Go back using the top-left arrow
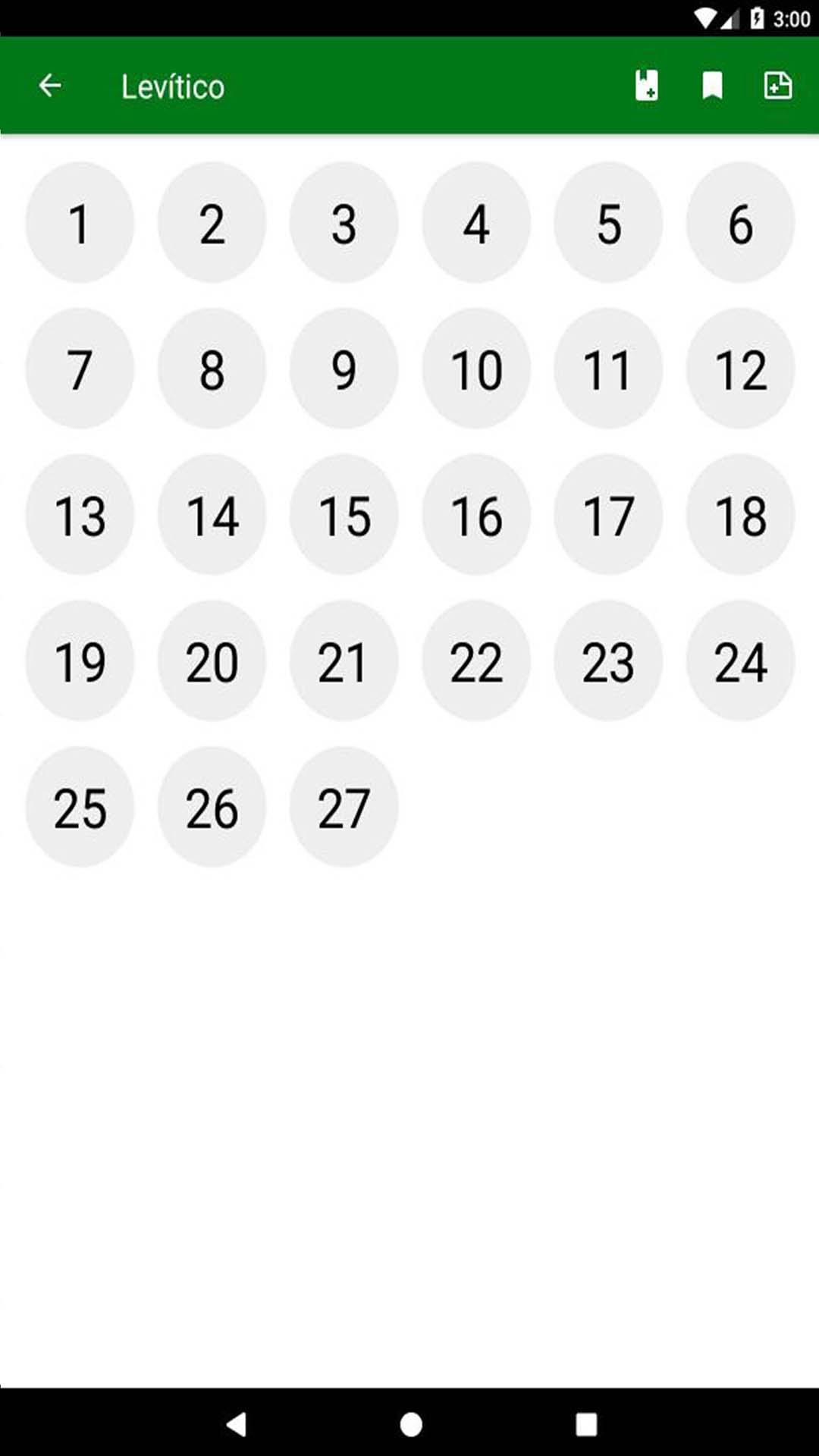This screenshot has width=819, height=1456. (50, 86)
